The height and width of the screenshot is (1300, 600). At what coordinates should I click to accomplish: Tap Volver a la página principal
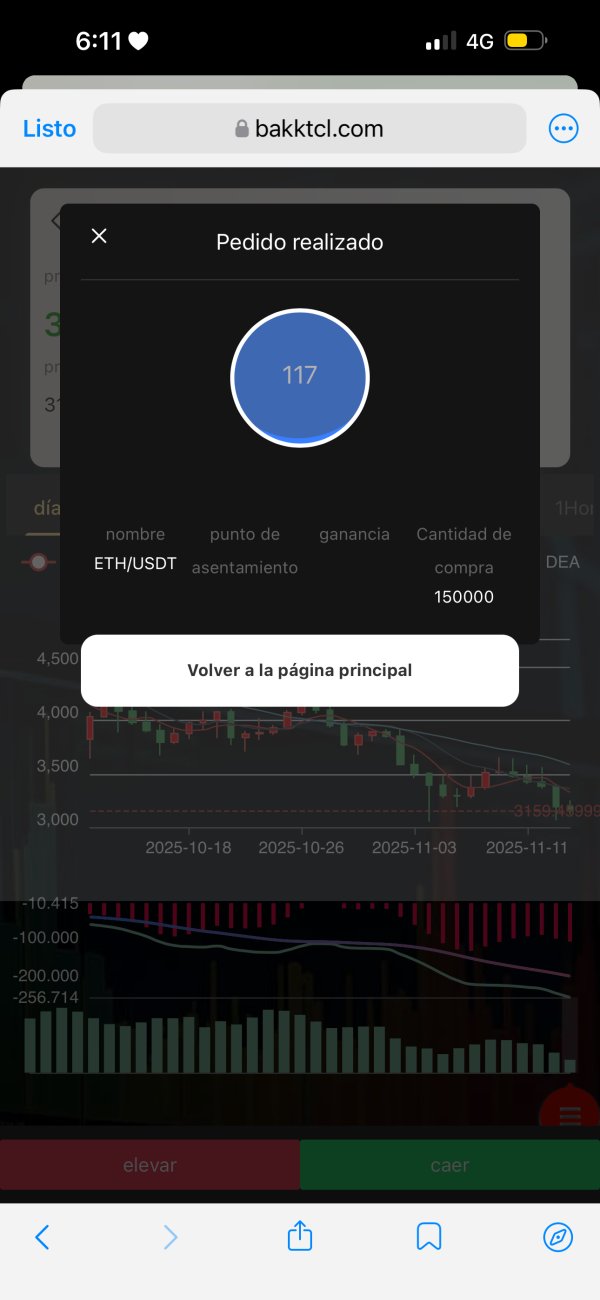click(x=300, y=670)
